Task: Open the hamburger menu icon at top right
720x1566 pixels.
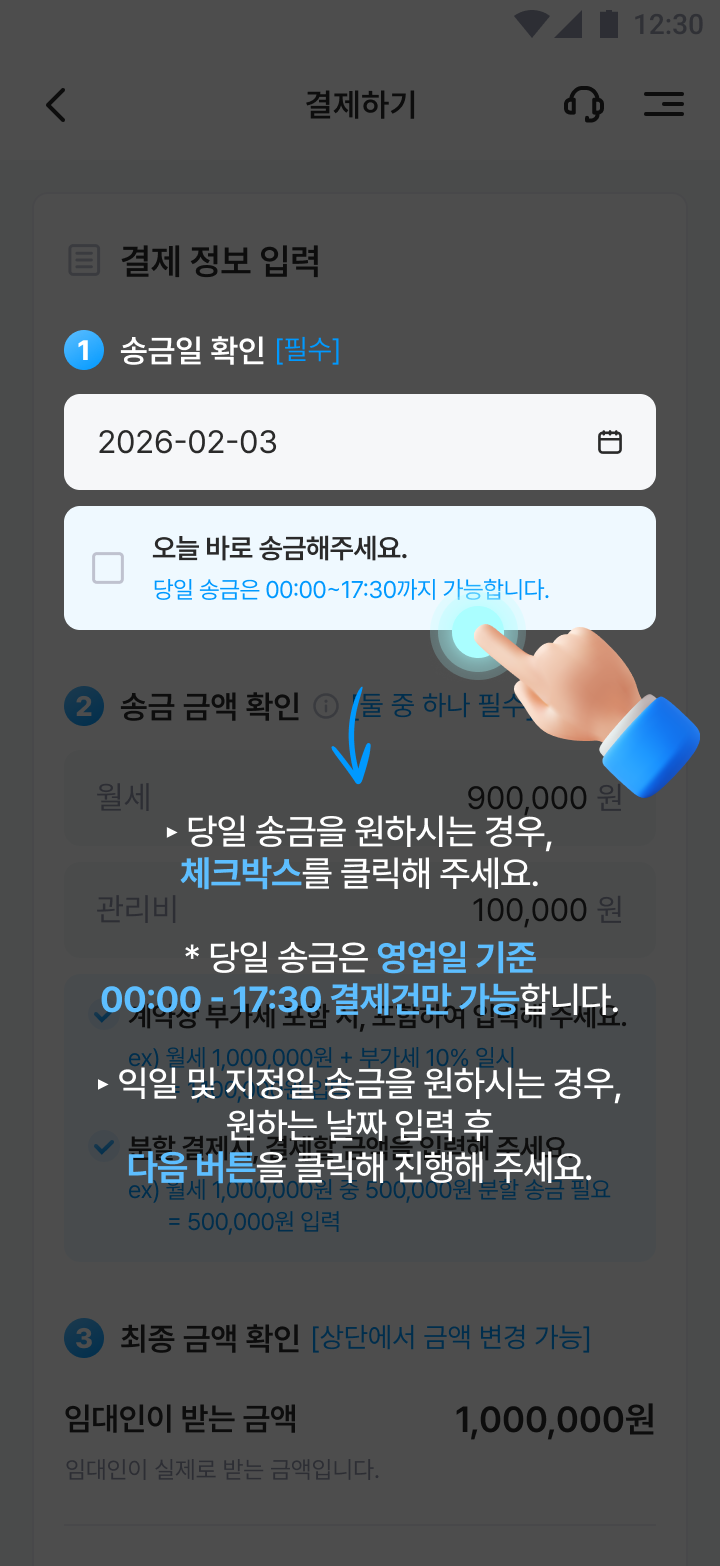Action: click(x=663, y=104)
